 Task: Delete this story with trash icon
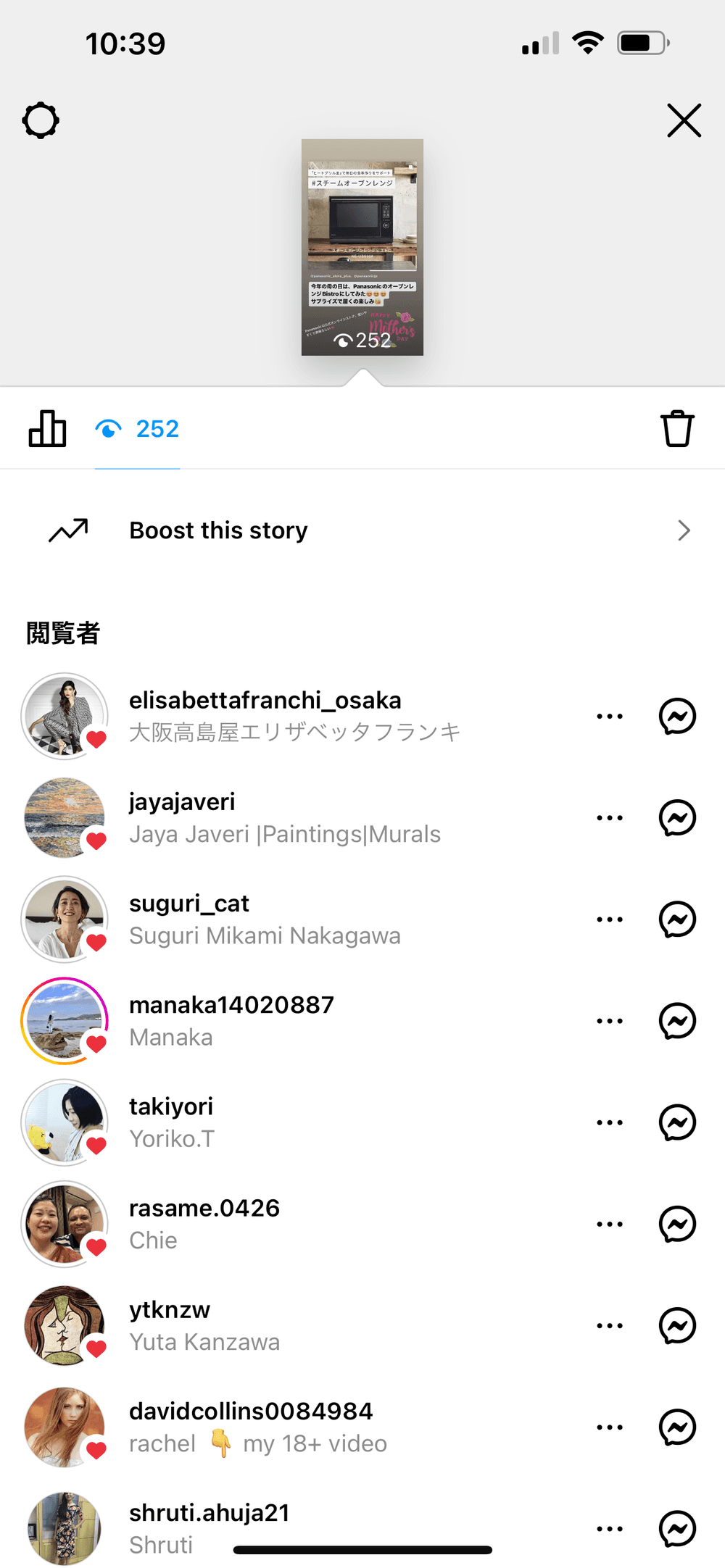point(677,428)
